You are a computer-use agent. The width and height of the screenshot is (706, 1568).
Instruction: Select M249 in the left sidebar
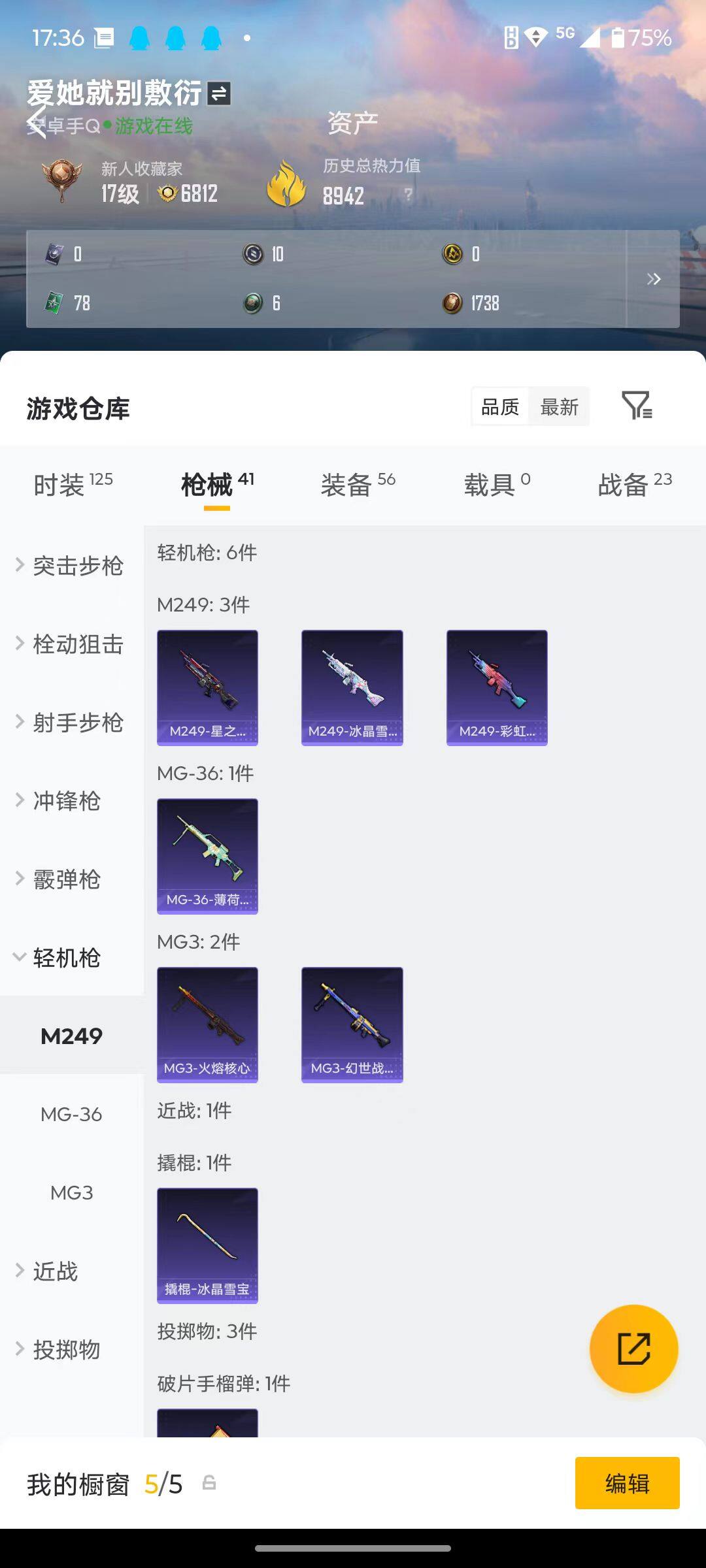[x=71, y=1036]
